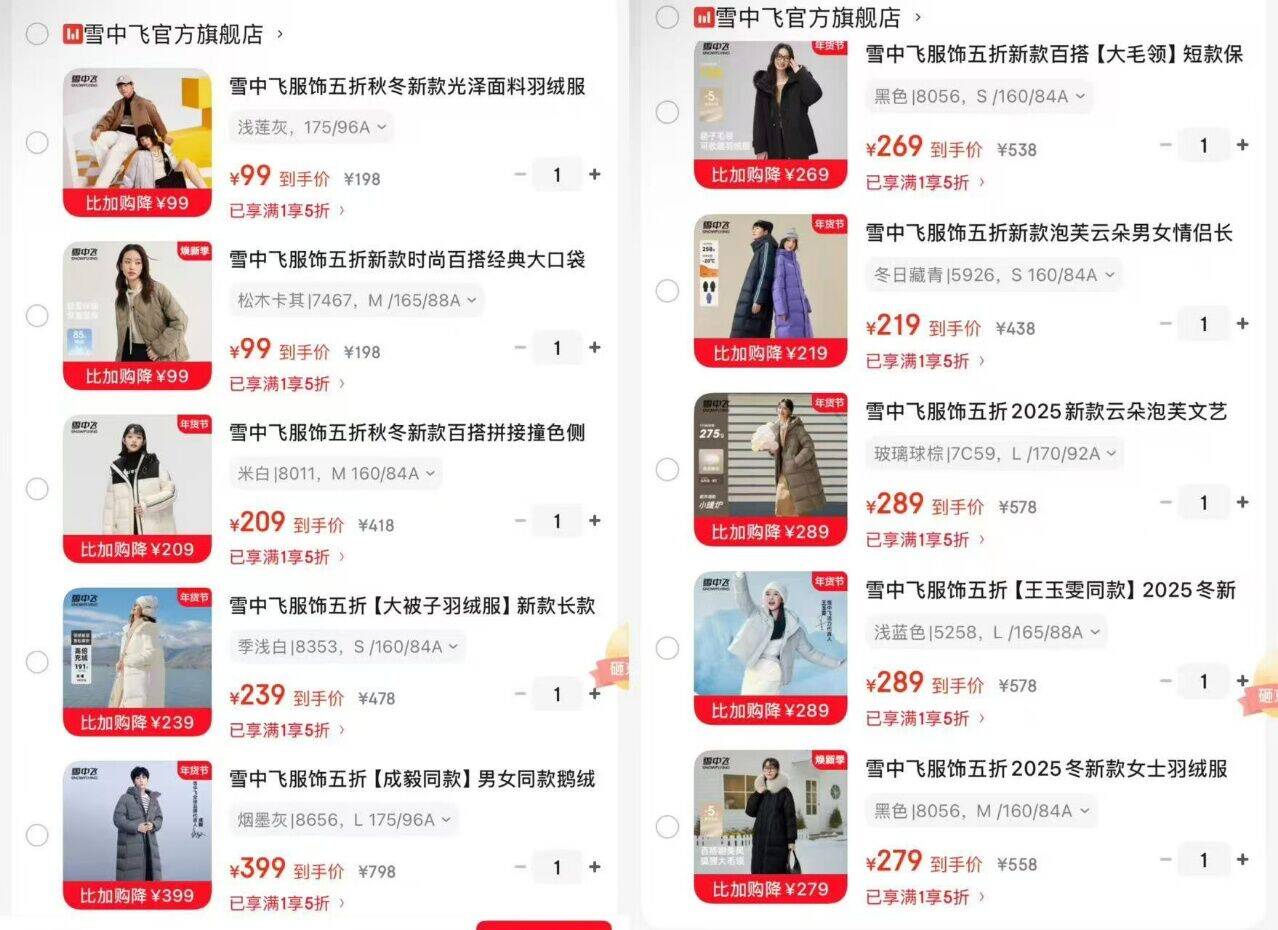
Task: Open the 黑色|8056, S/160/84A variant dropdown
Action: [978, 96]
